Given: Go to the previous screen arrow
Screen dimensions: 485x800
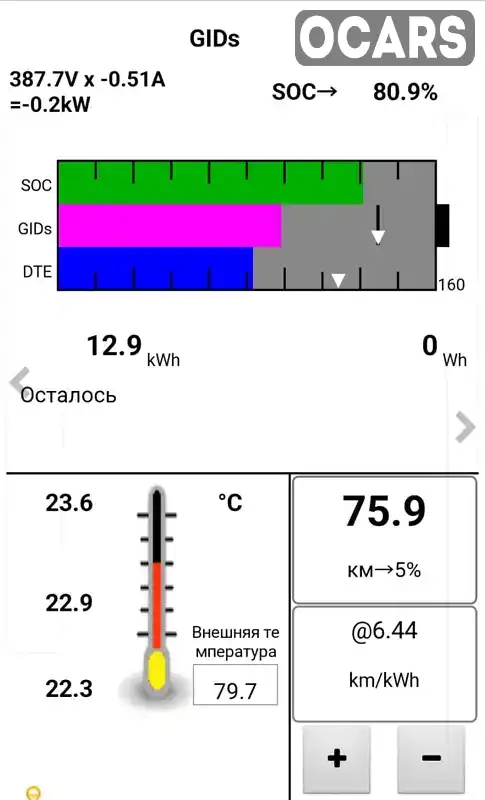Looking at the screenshot, I should coord(20,382).
